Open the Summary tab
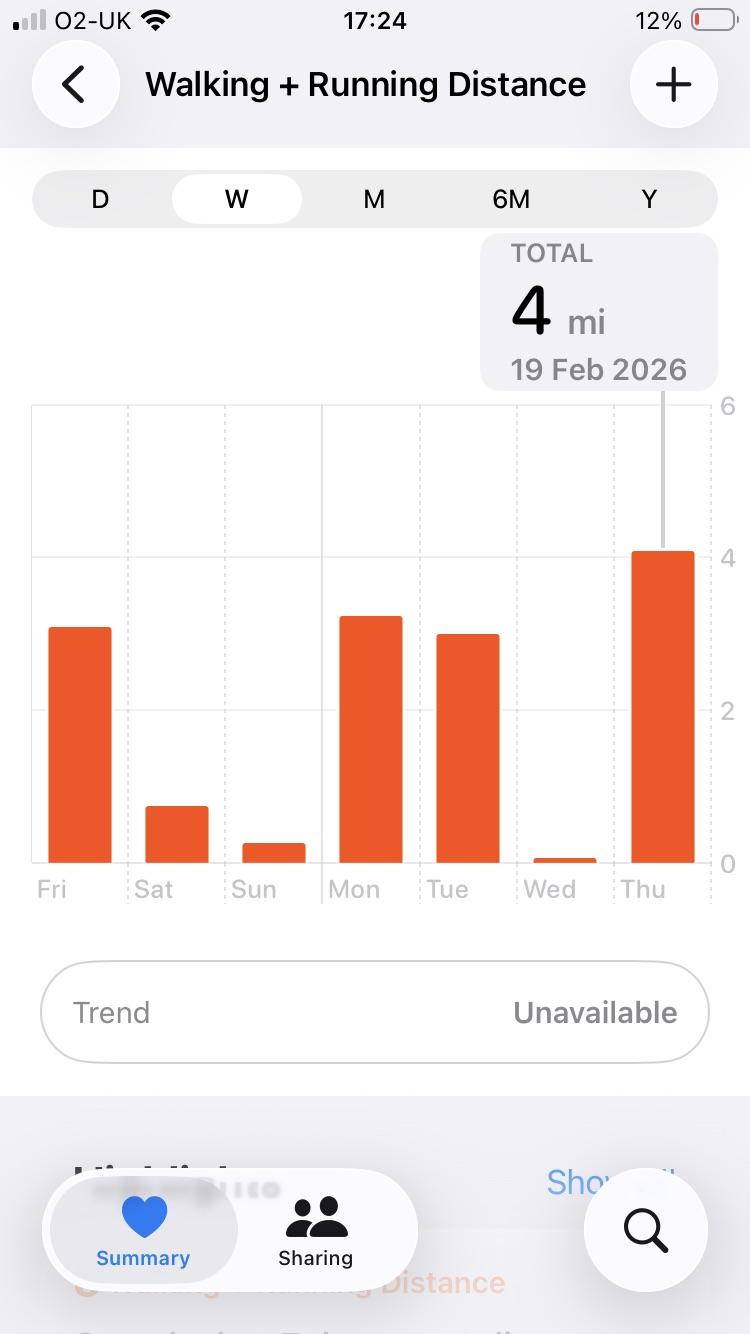Viewport: 750px width, 1334px height. (143, 1230)
